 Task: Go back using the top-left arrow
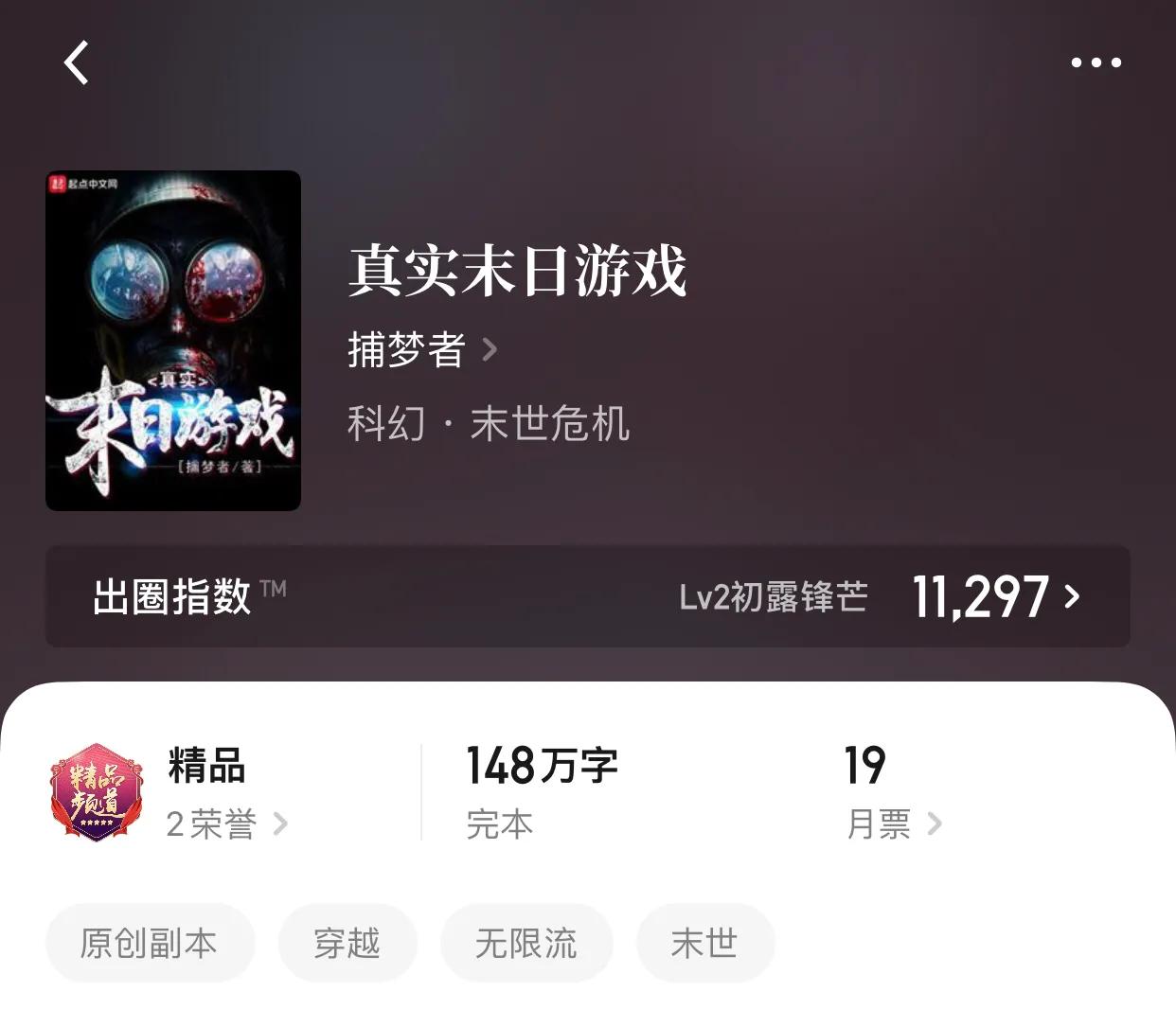pyautogui.click(x=77, y=63)
